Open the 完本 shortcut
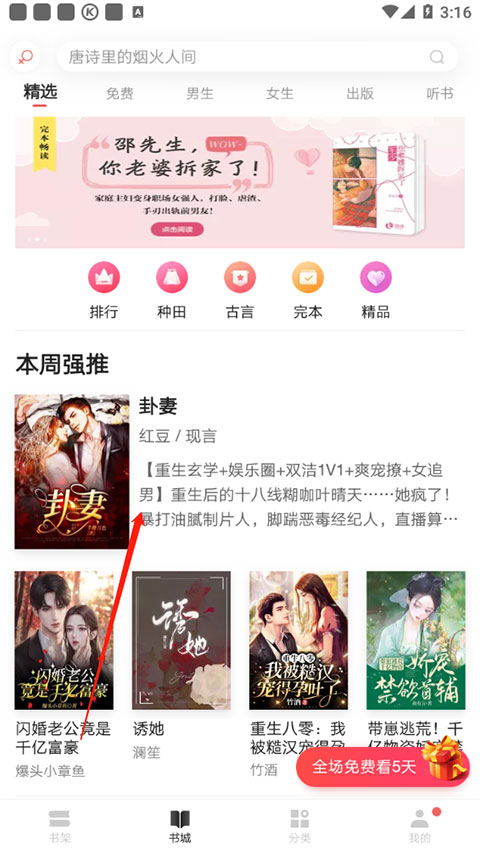 pyautogui.click(x=308, y=290)
